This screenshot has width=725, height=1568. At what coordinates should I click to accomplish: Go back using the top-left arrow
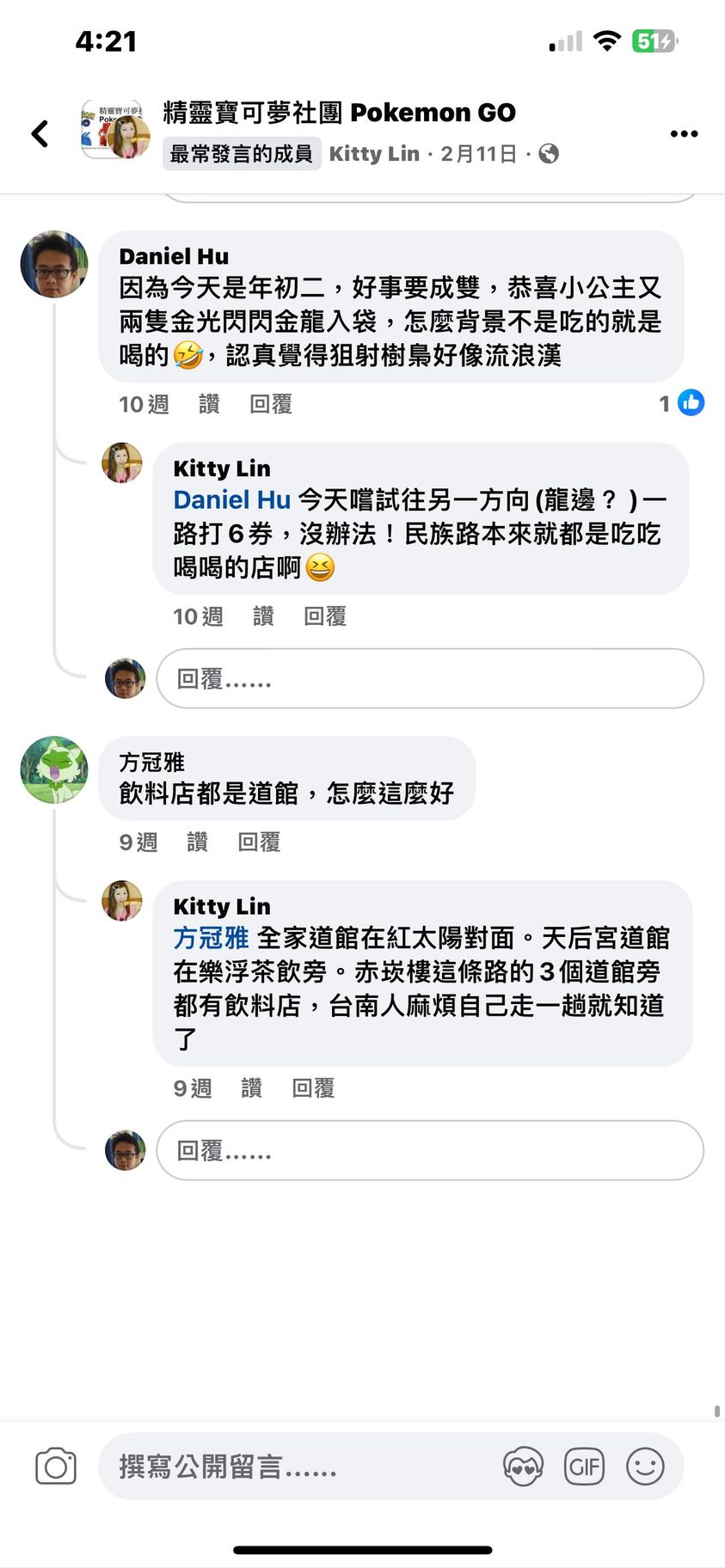coord(40,133)
